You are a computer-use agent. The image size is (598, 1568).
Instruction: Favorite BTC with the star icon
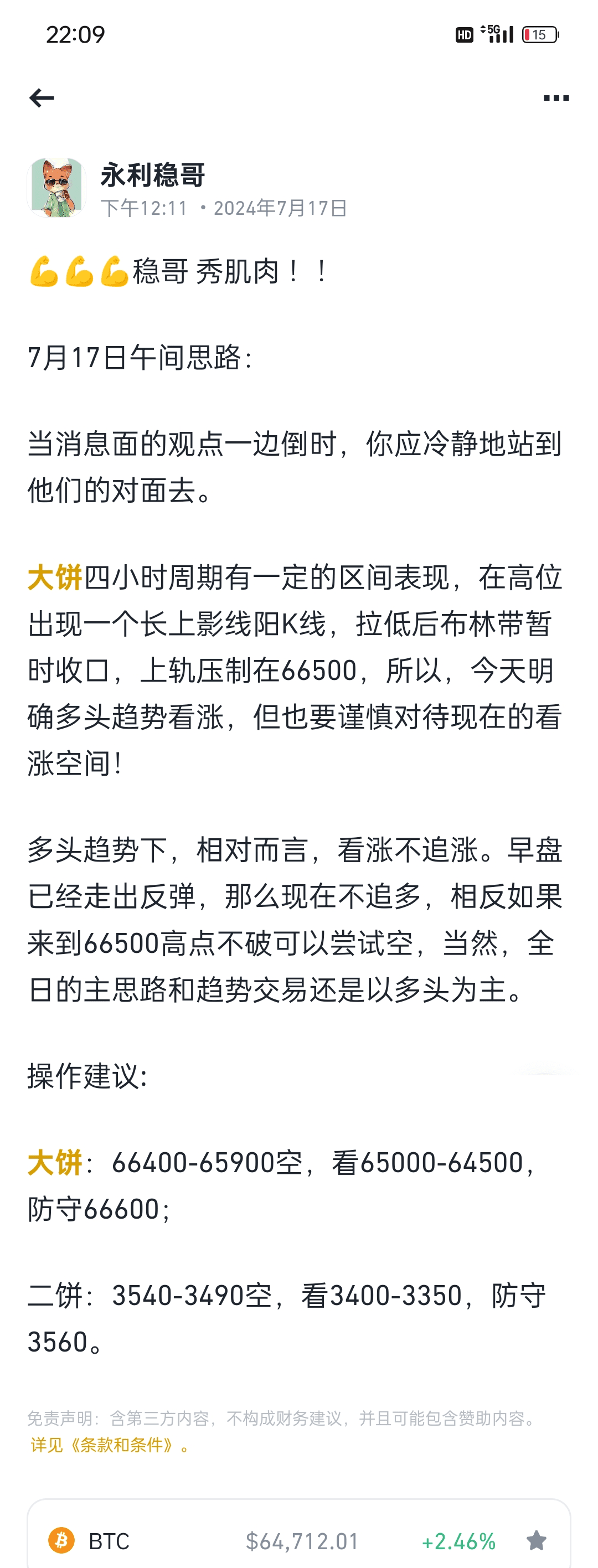tap(536, 1540)
